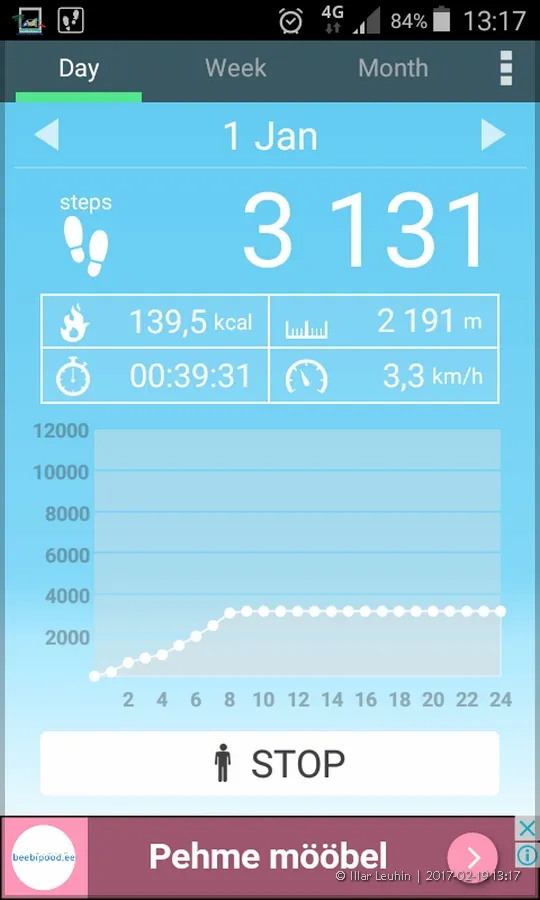The height and width of the screenshot is (900, 540).
Task: Open the overflow menu
Action: point(506,68)
